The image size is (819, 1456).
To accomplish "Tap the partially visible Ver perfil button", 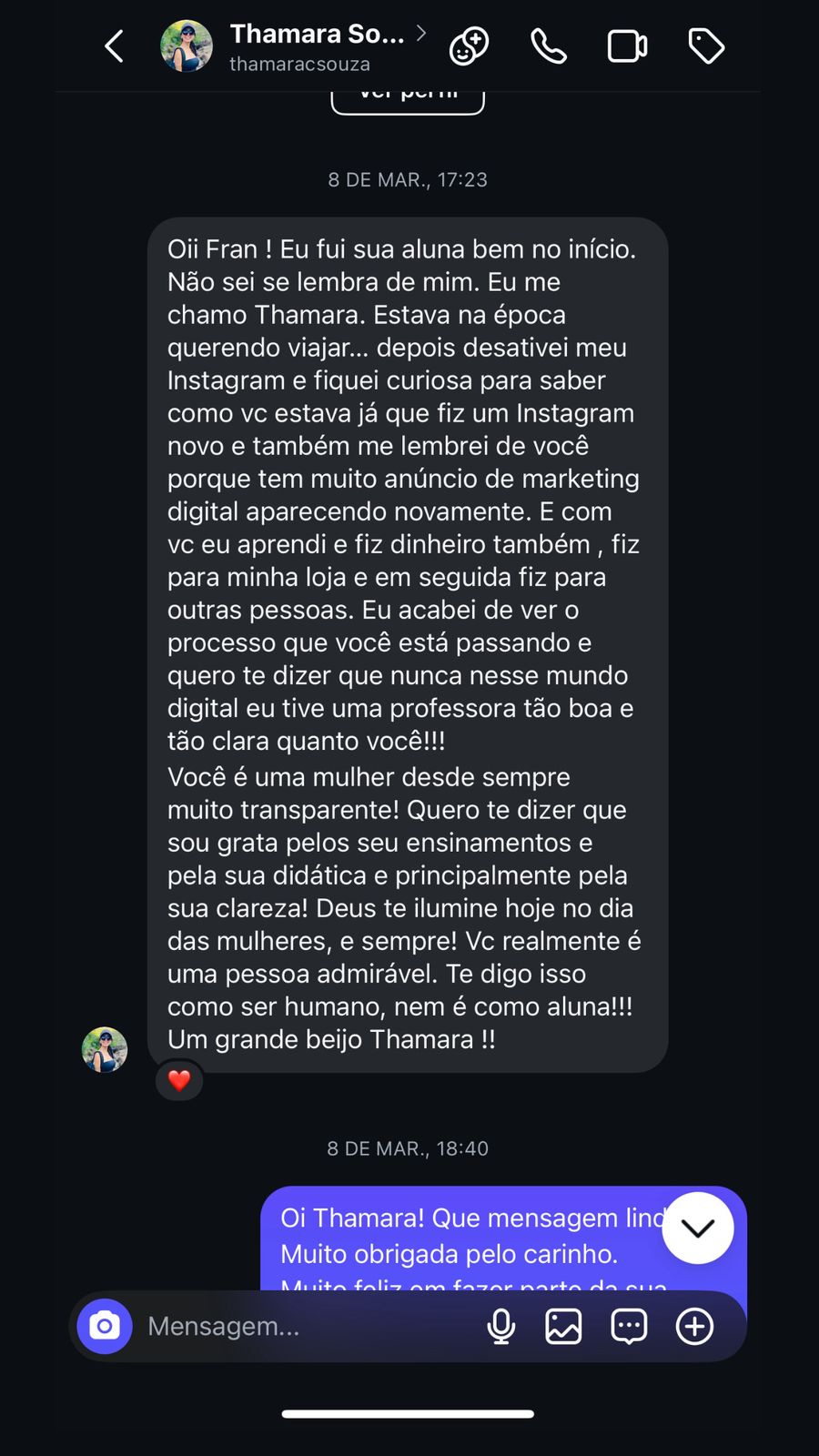I will point(408,99).
